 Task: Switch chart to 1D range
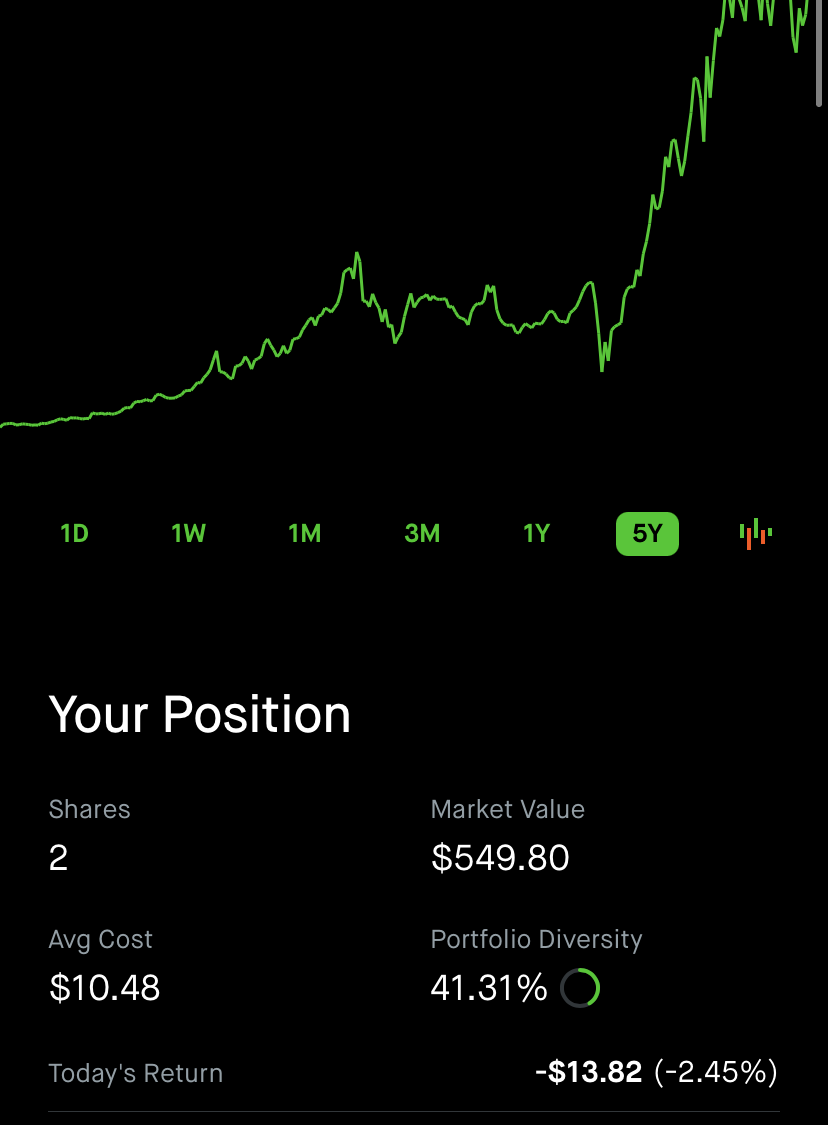(75, 534)
